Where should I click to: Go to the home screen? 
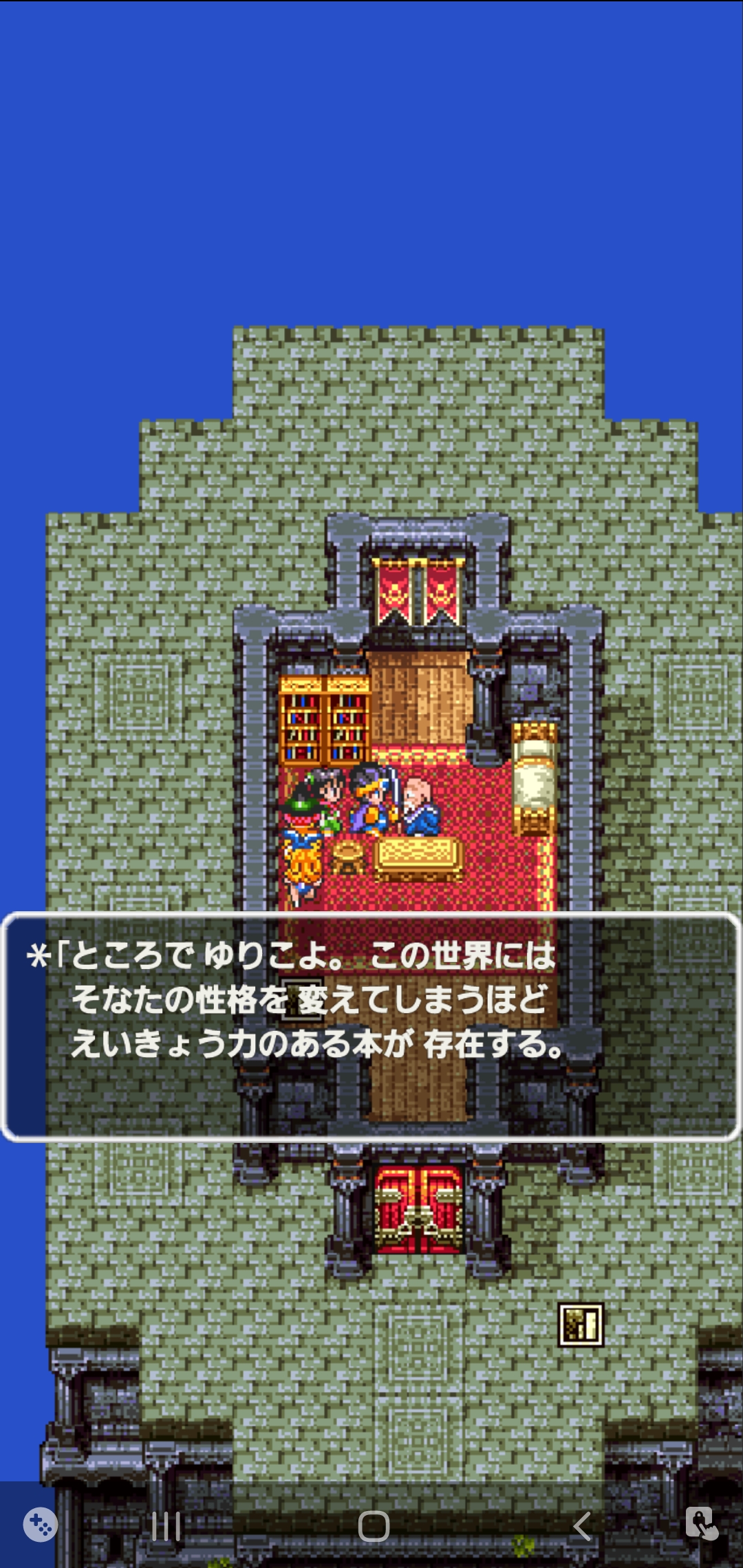click(374, 1526)
